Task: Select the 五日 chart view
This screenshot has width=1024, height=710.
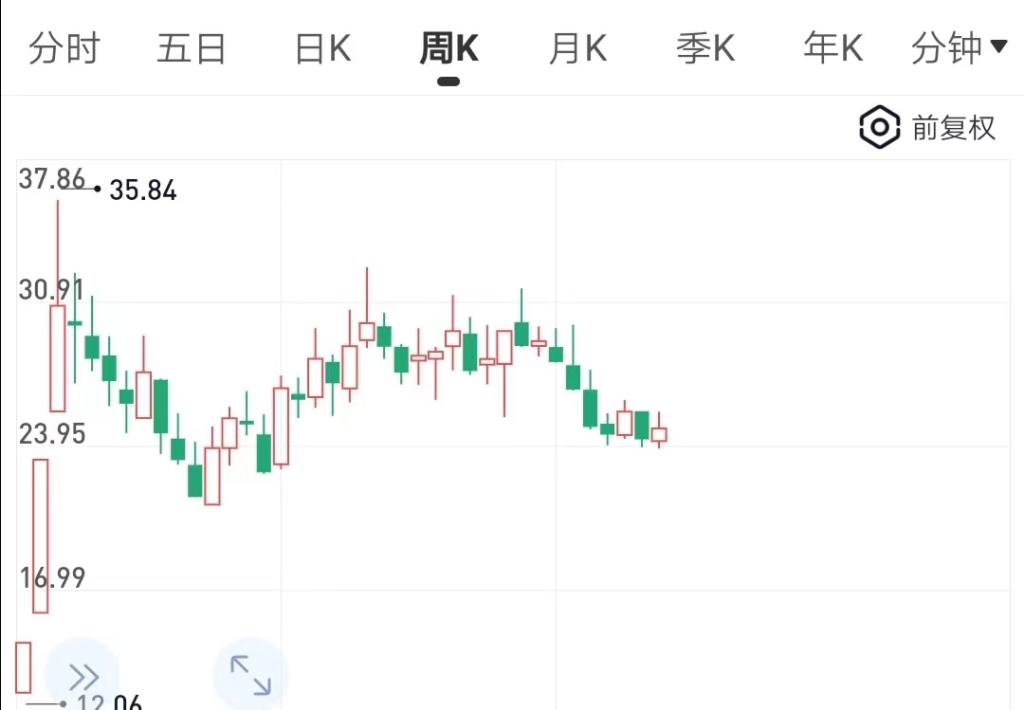Action: click(x=191, y=48)
